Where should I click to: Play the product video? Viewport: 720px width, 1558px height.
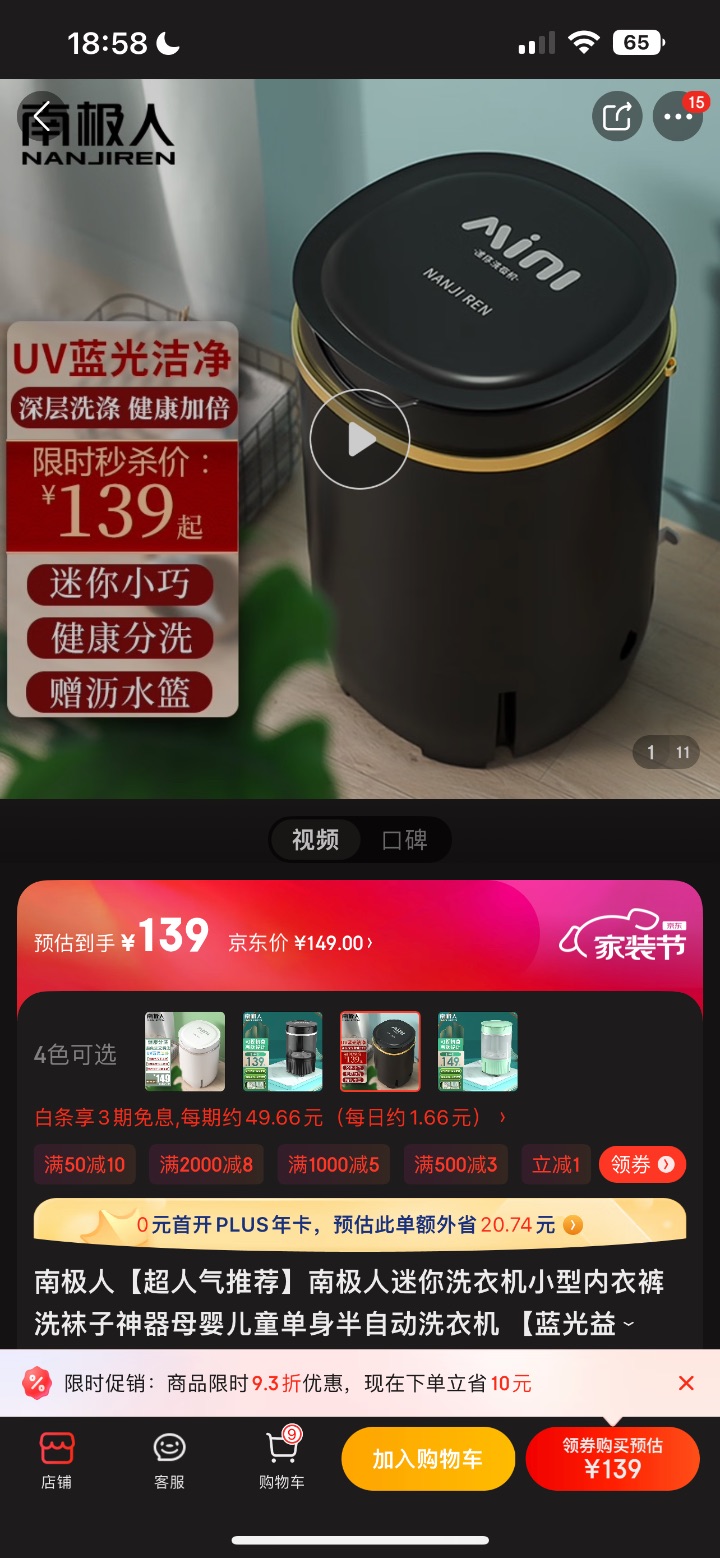click(x=360, y=439)
